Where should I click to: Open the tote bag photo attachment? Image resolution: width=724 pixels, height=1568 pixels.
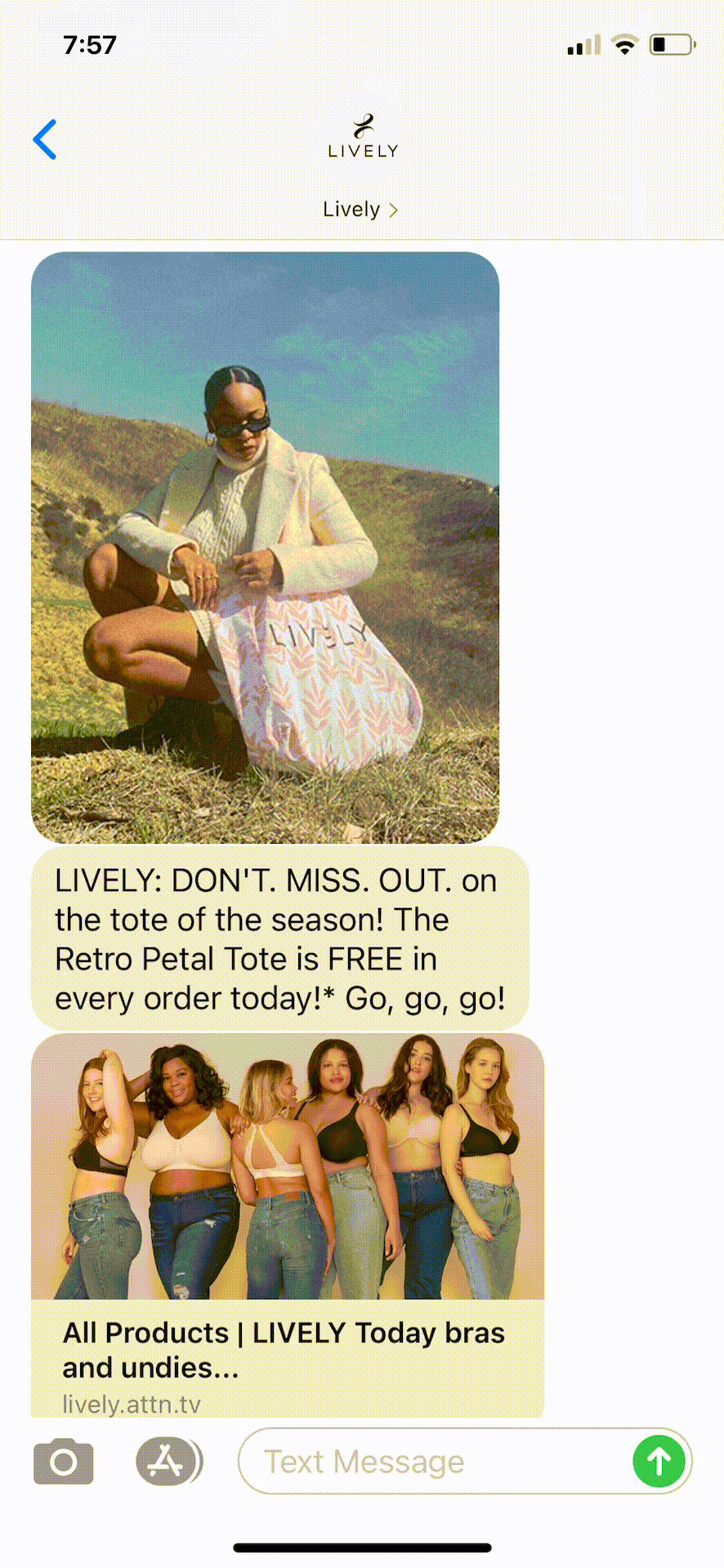[x=265, y=547]
